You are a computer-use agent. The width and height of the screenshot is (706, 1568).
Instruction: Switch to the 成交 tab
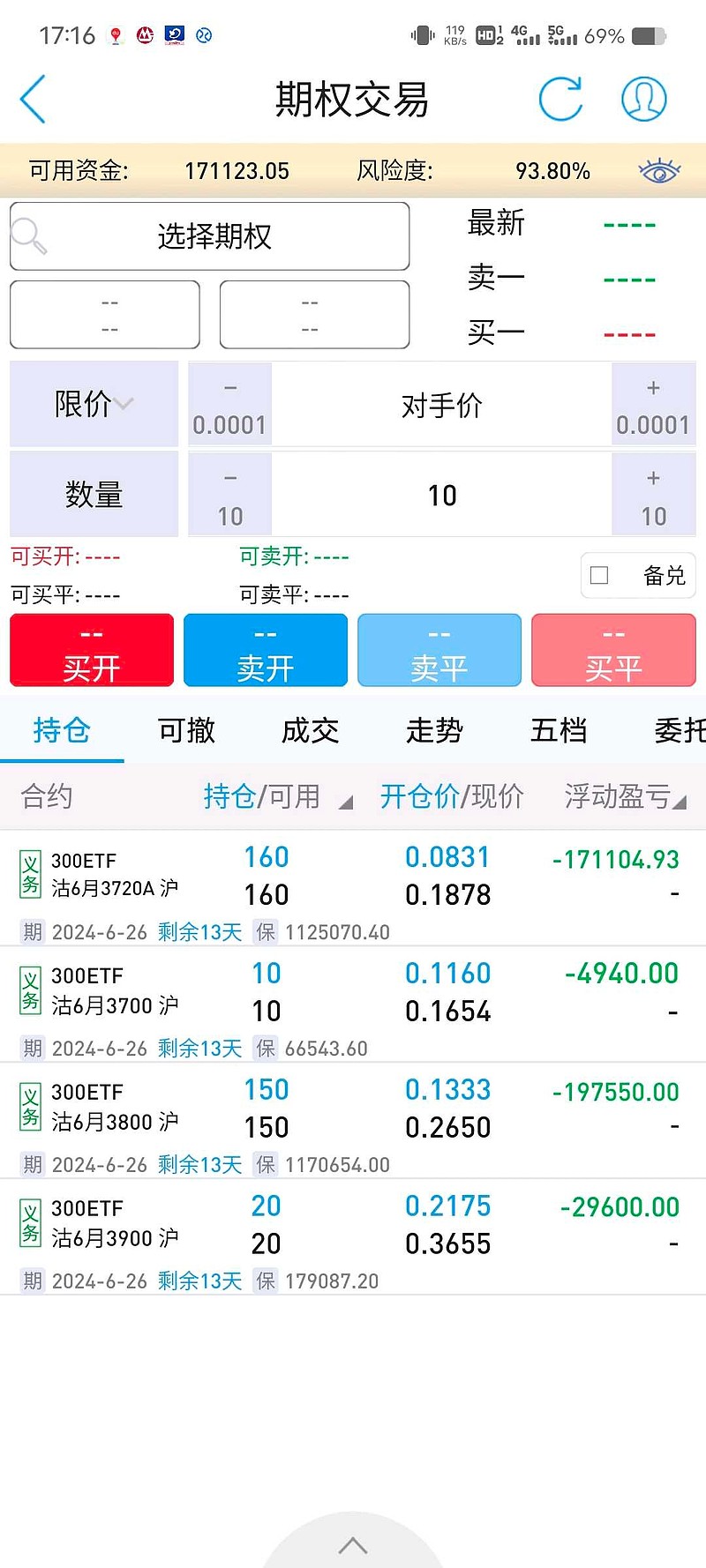311,730
